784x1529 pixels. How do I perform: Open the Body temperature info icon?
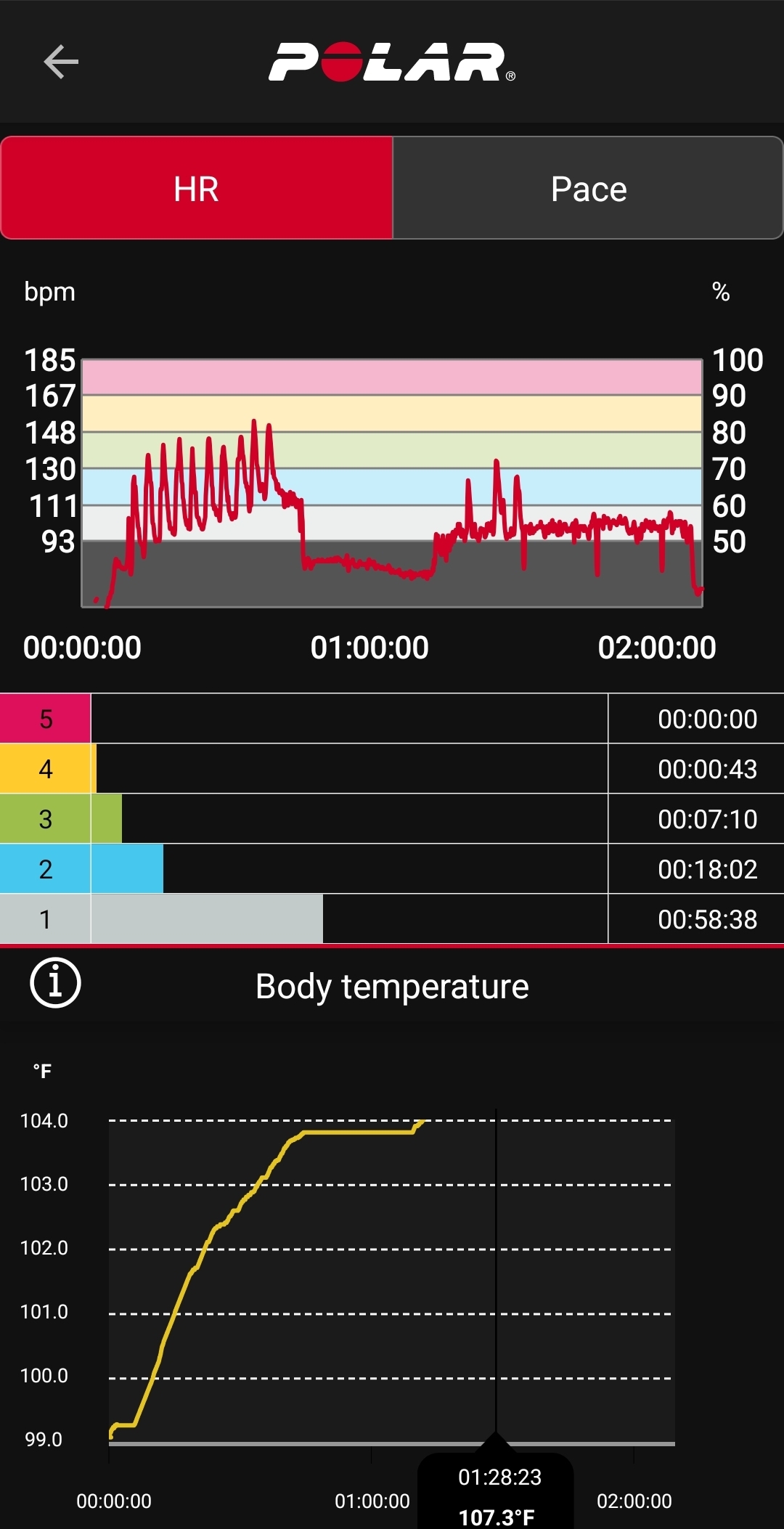pyautogui.click(x=55, y=983)
